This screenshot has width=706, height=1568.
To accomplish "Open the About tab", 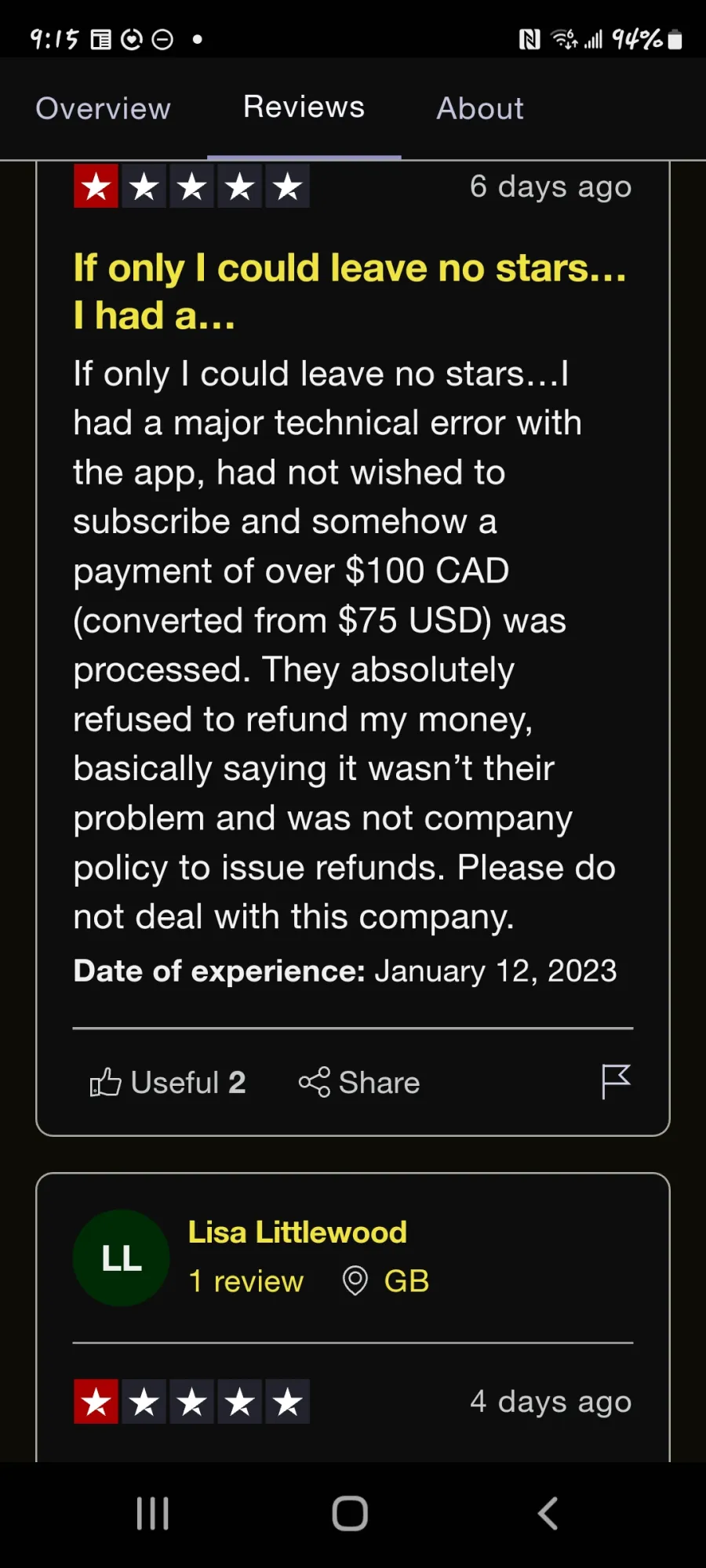I will coord(480,108).
